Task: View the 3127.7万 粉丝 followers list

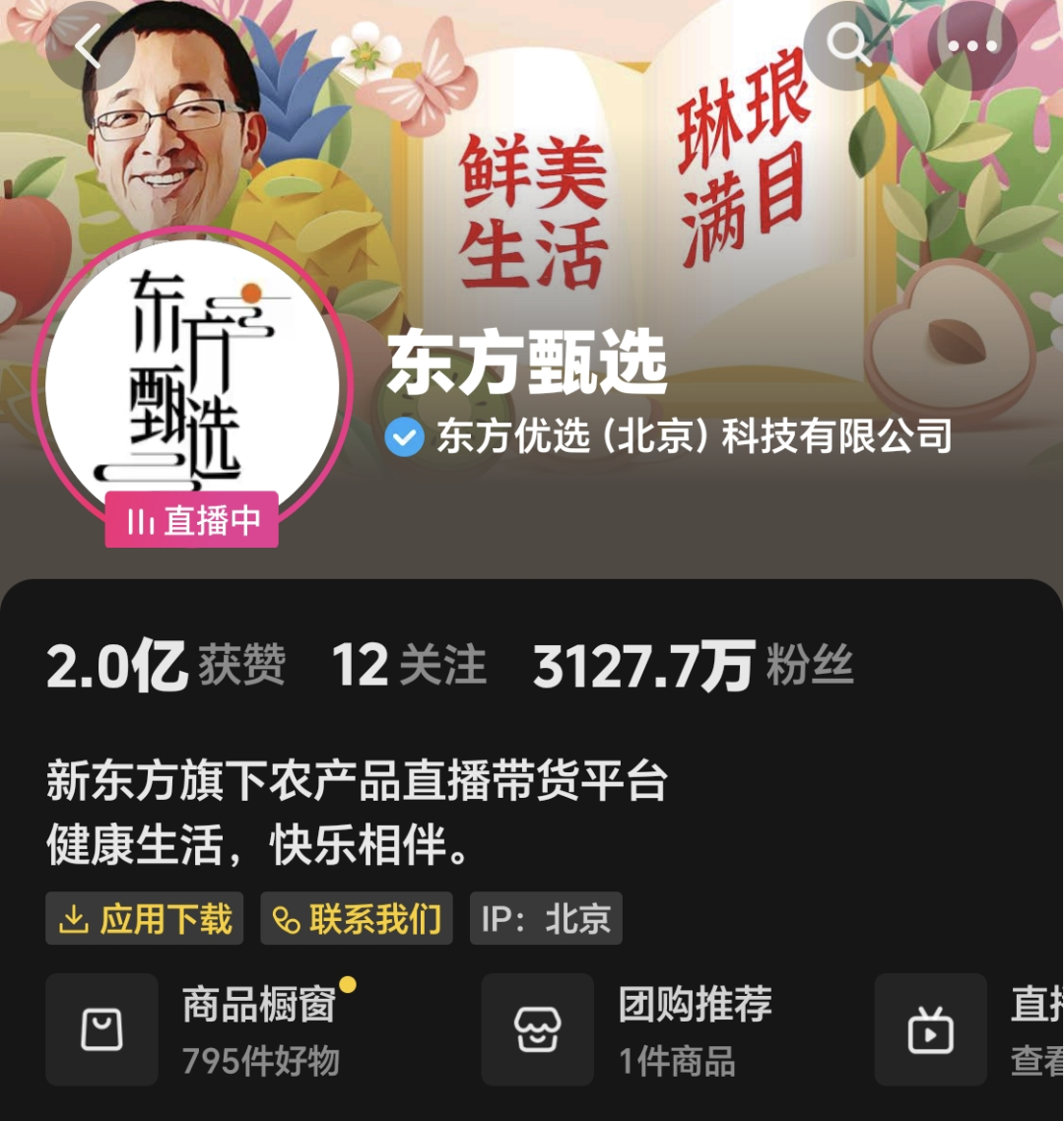Action: pyautogui.click(x=693, y=666)
